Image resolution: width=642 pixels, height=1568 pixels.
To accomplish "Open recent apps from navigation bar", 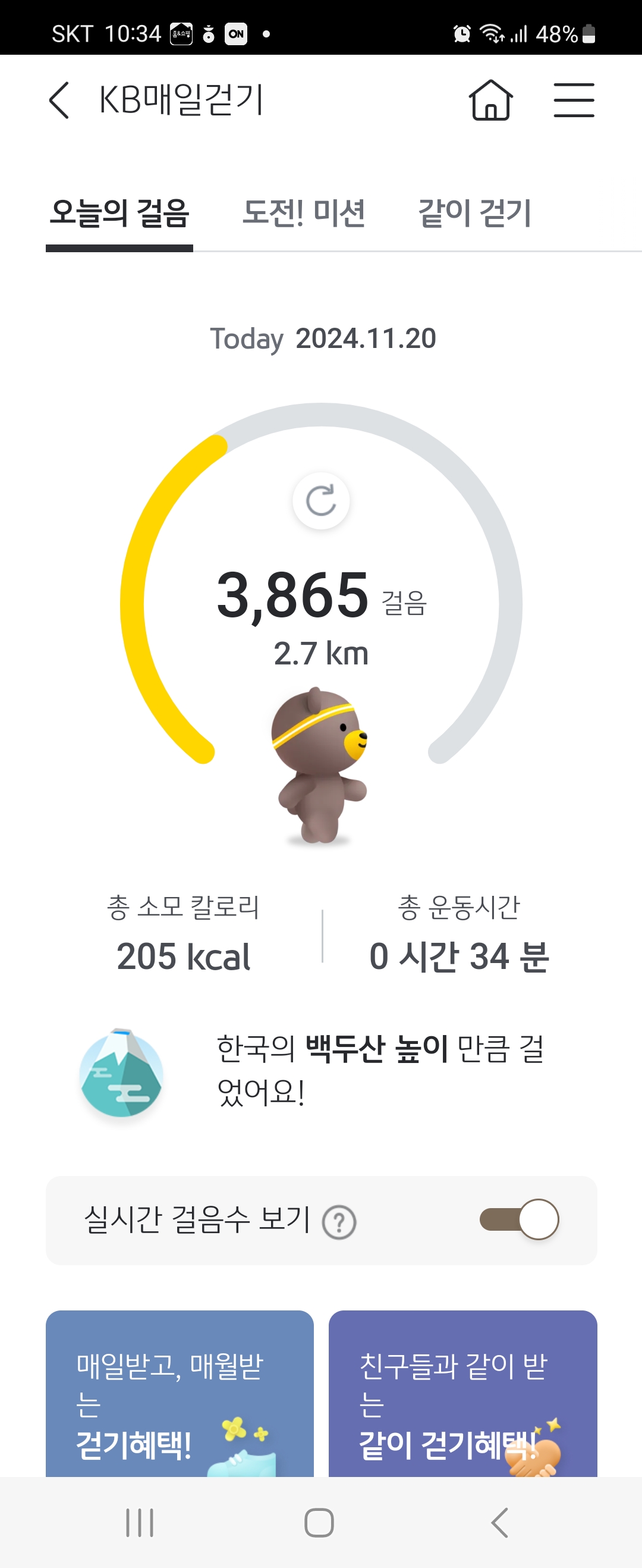I will 139,1523.
